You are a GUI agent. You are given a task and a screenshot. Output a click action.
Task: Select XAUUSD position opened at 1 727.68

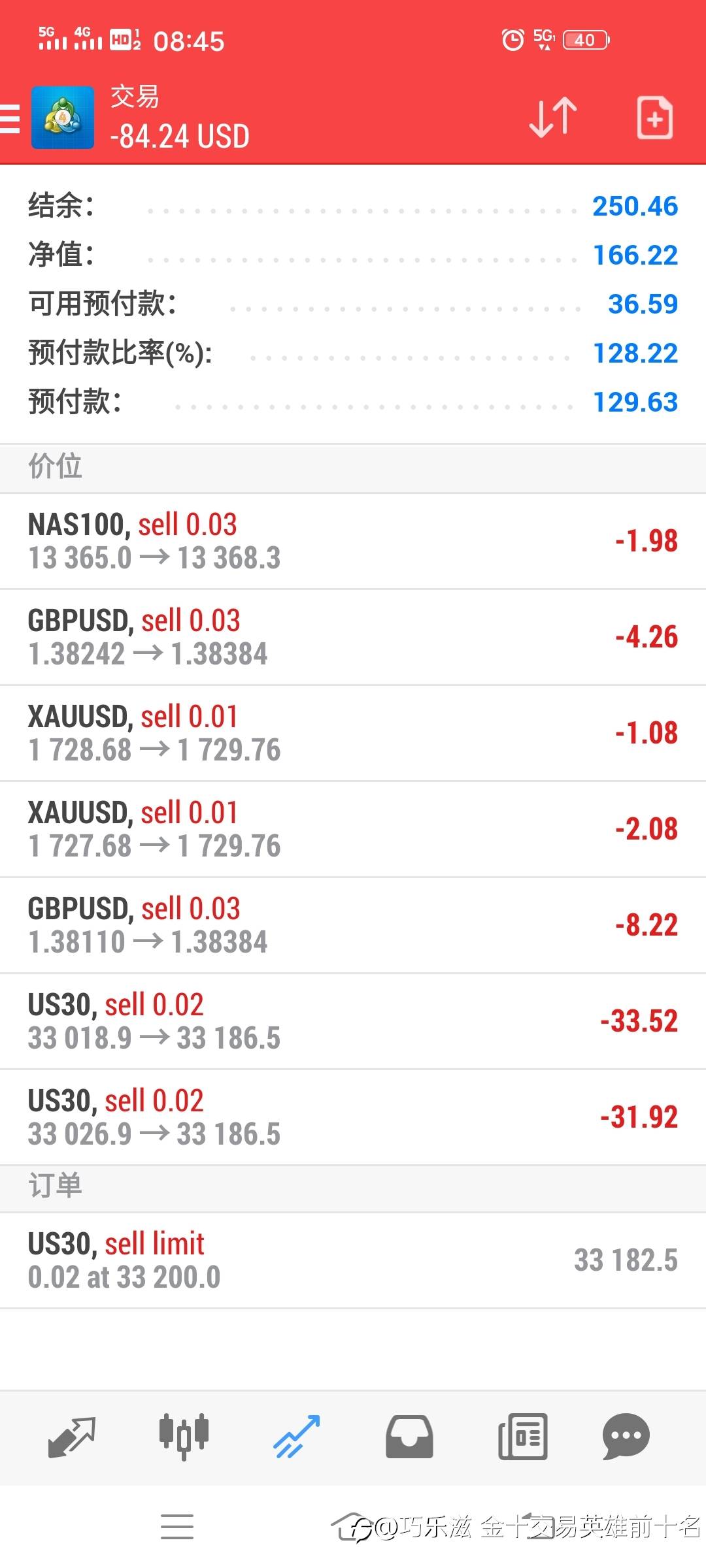(353, 829)
